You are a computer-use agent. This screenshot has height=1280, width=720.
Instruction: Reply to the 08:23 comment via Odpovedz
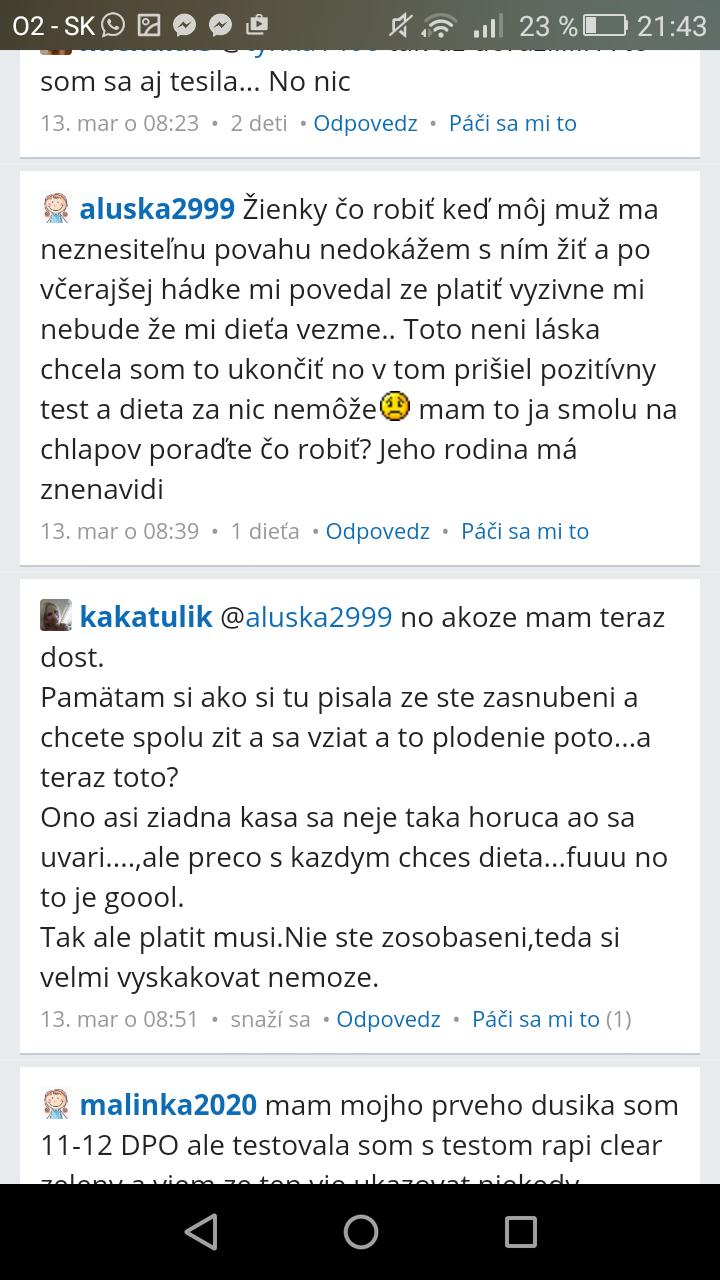click(x=365, y=123)
